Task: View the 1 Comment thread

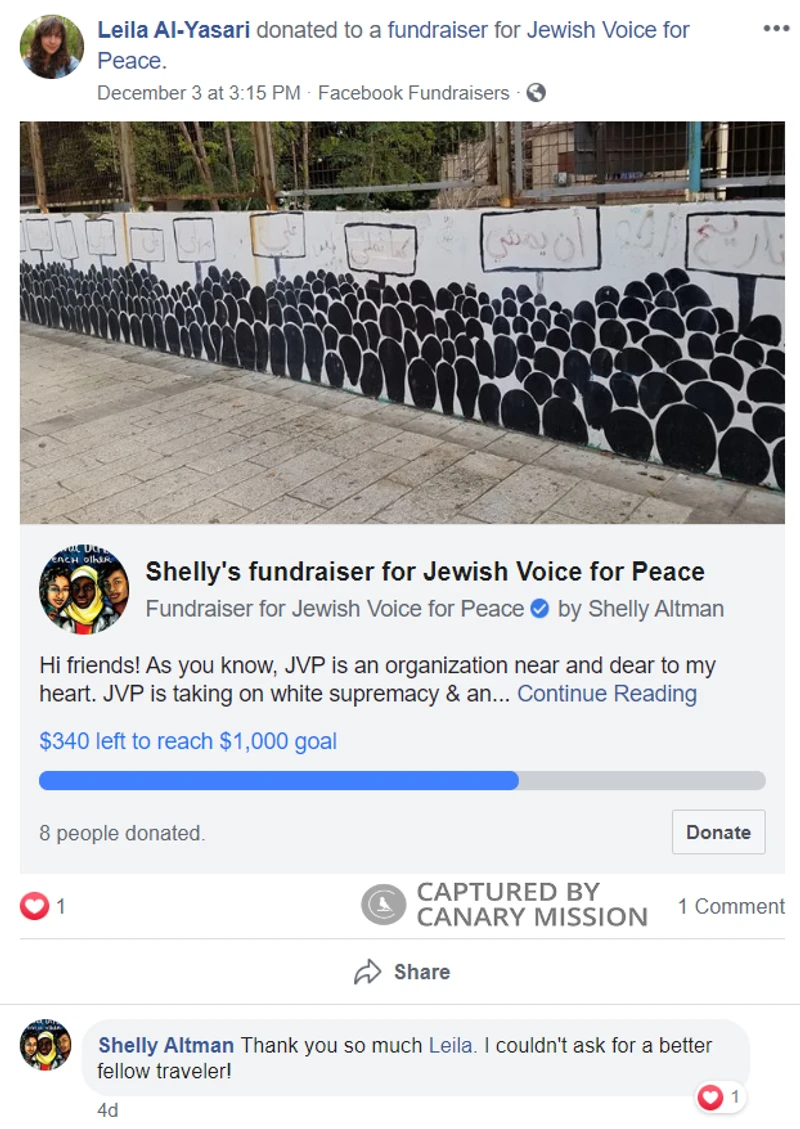Action: [x=731, y=907]
